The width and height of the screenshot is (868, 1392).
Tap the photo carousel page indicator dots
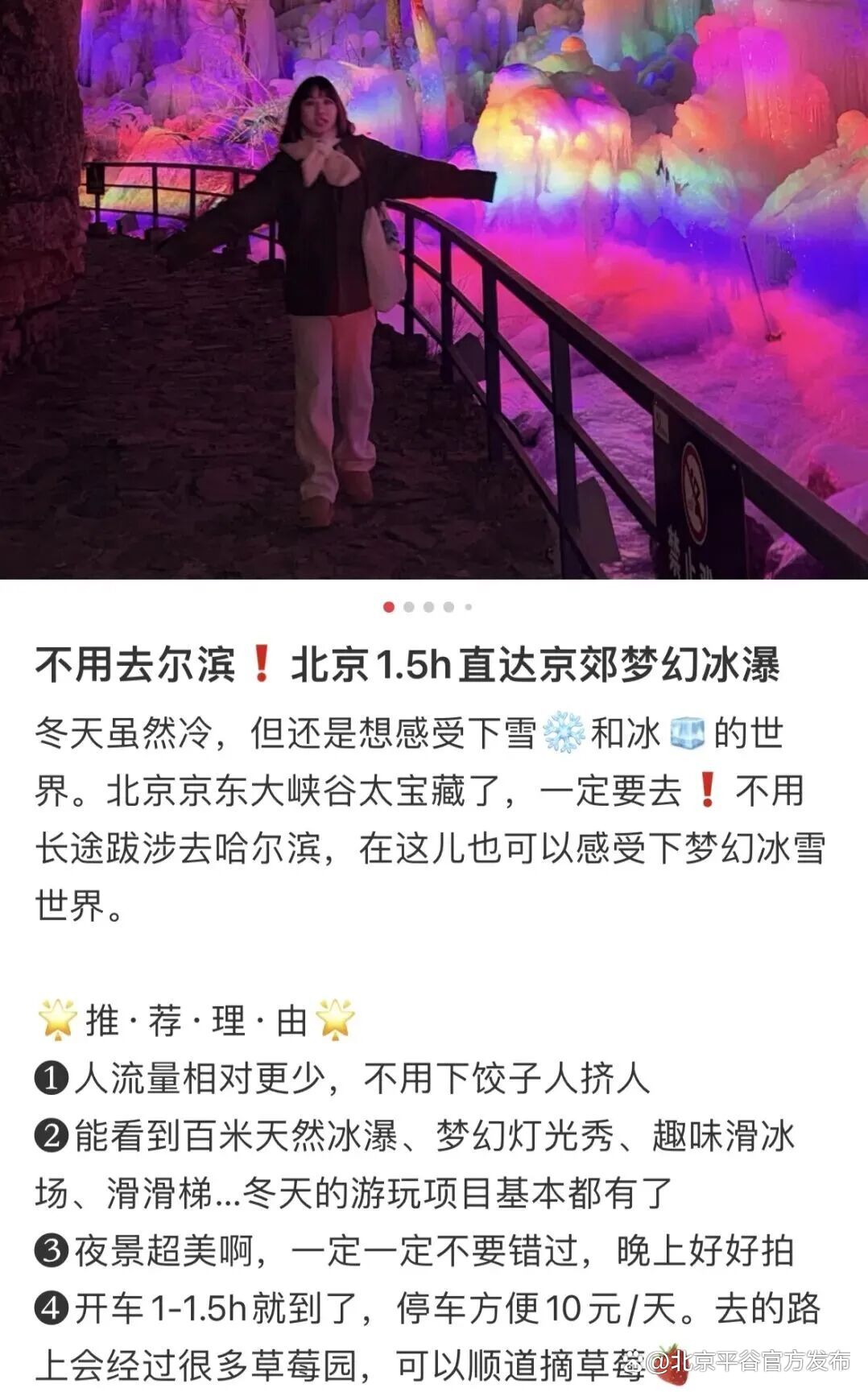[x=428, y=607]
